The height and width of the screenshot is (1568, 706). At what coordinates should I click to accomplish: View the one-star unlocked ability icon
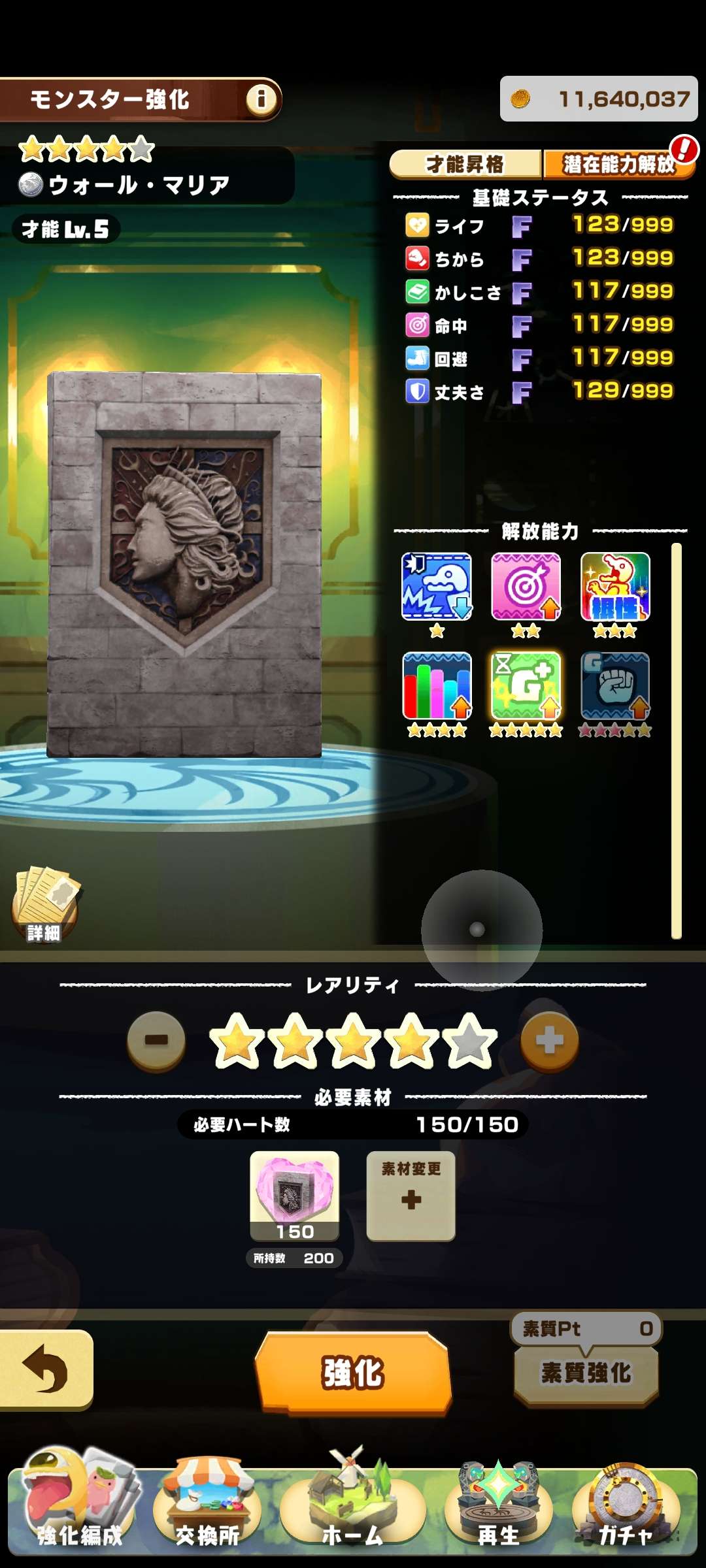[x=436, y=587]
